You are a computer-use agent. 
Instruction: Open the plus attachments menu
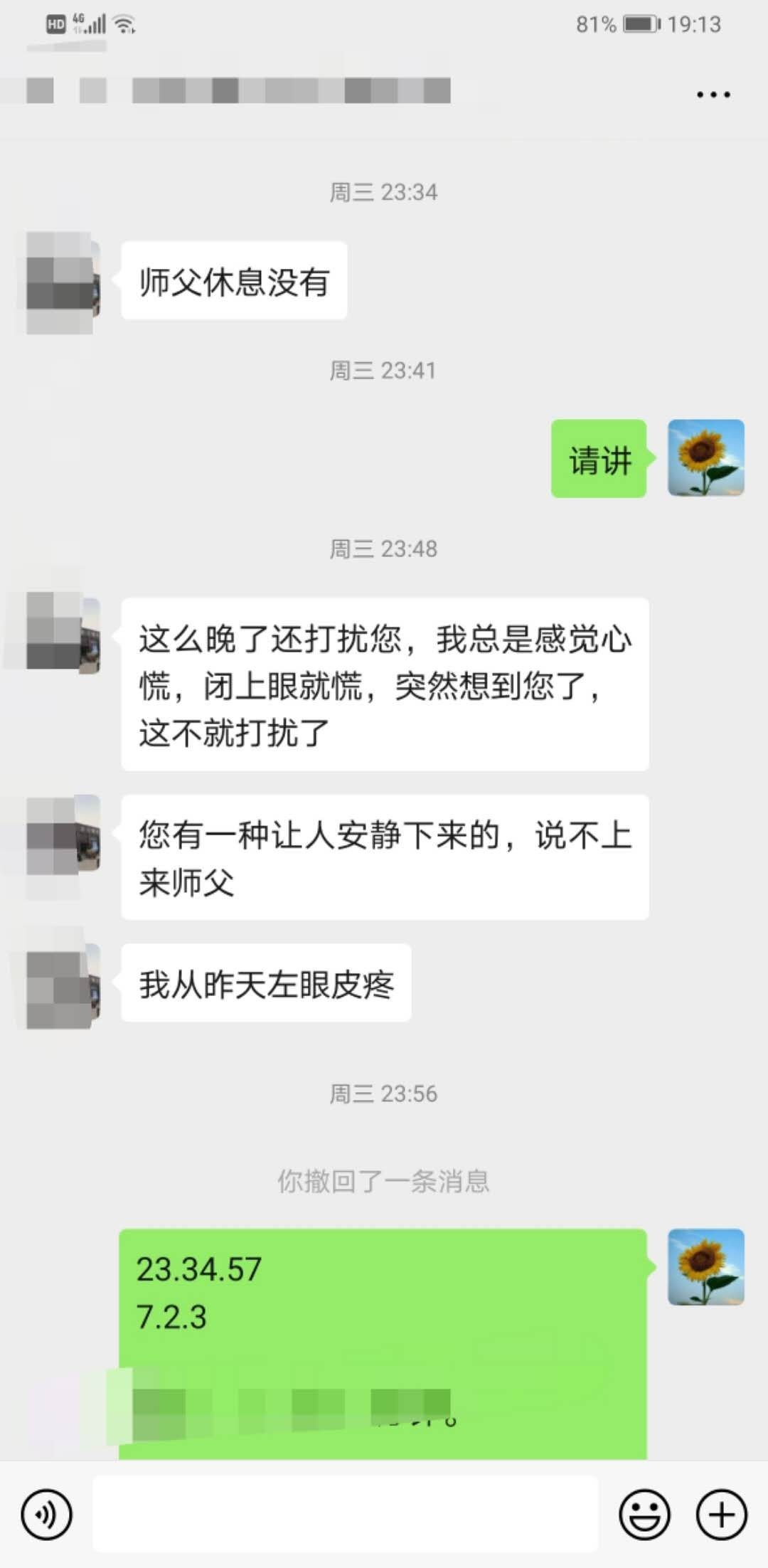(721, 1515)
